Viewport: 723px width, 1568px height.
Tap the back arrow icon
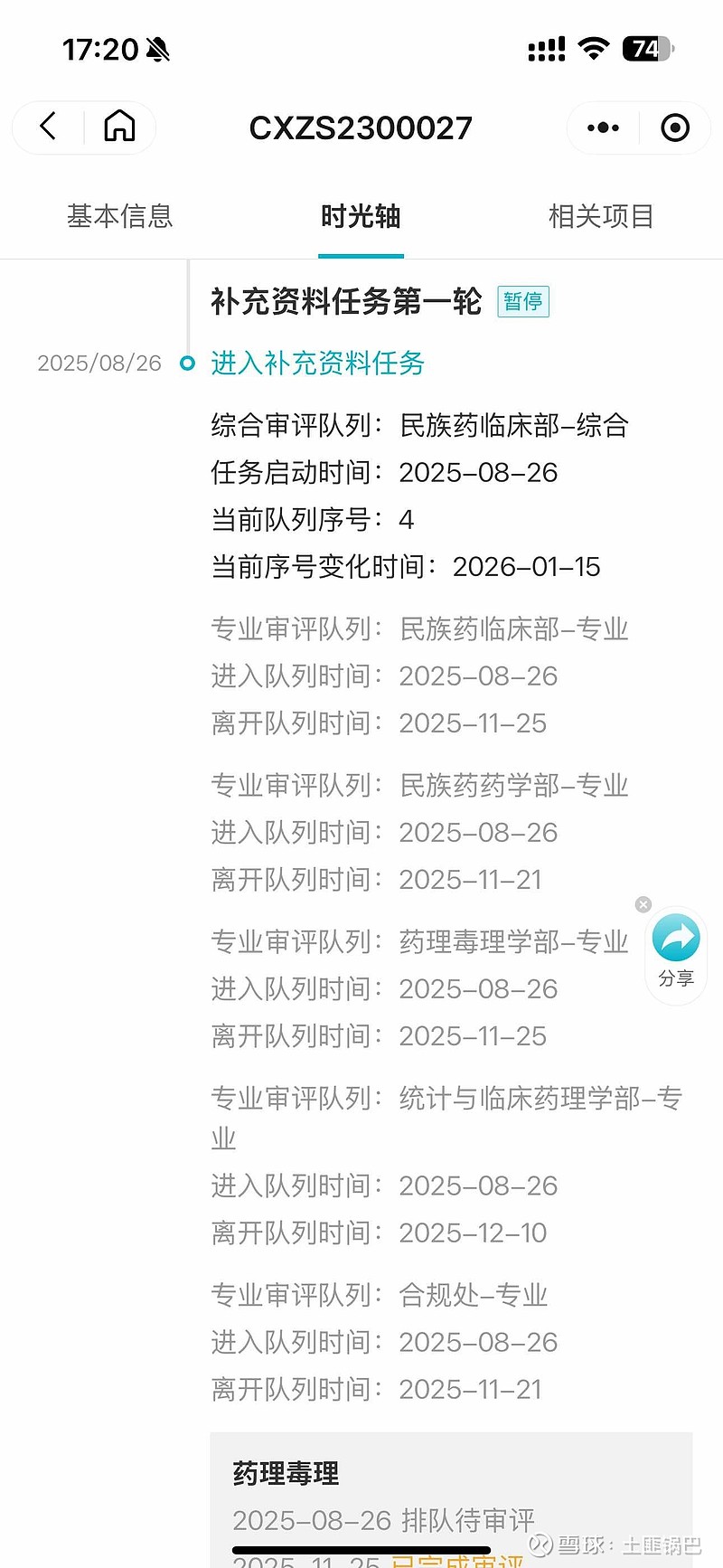(47, 128)
